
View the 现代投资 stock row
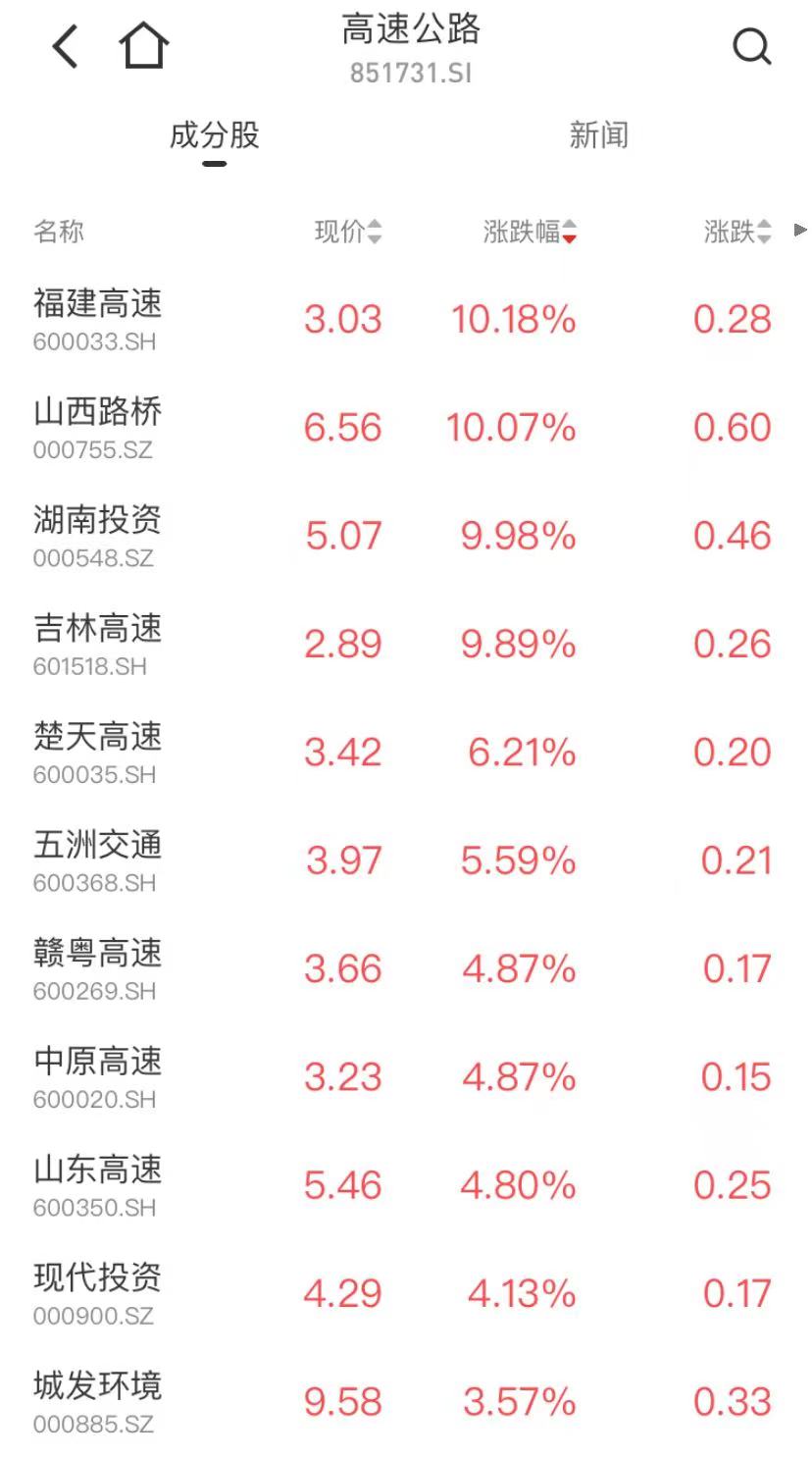pyautogui.click(x=98, y=1292)
